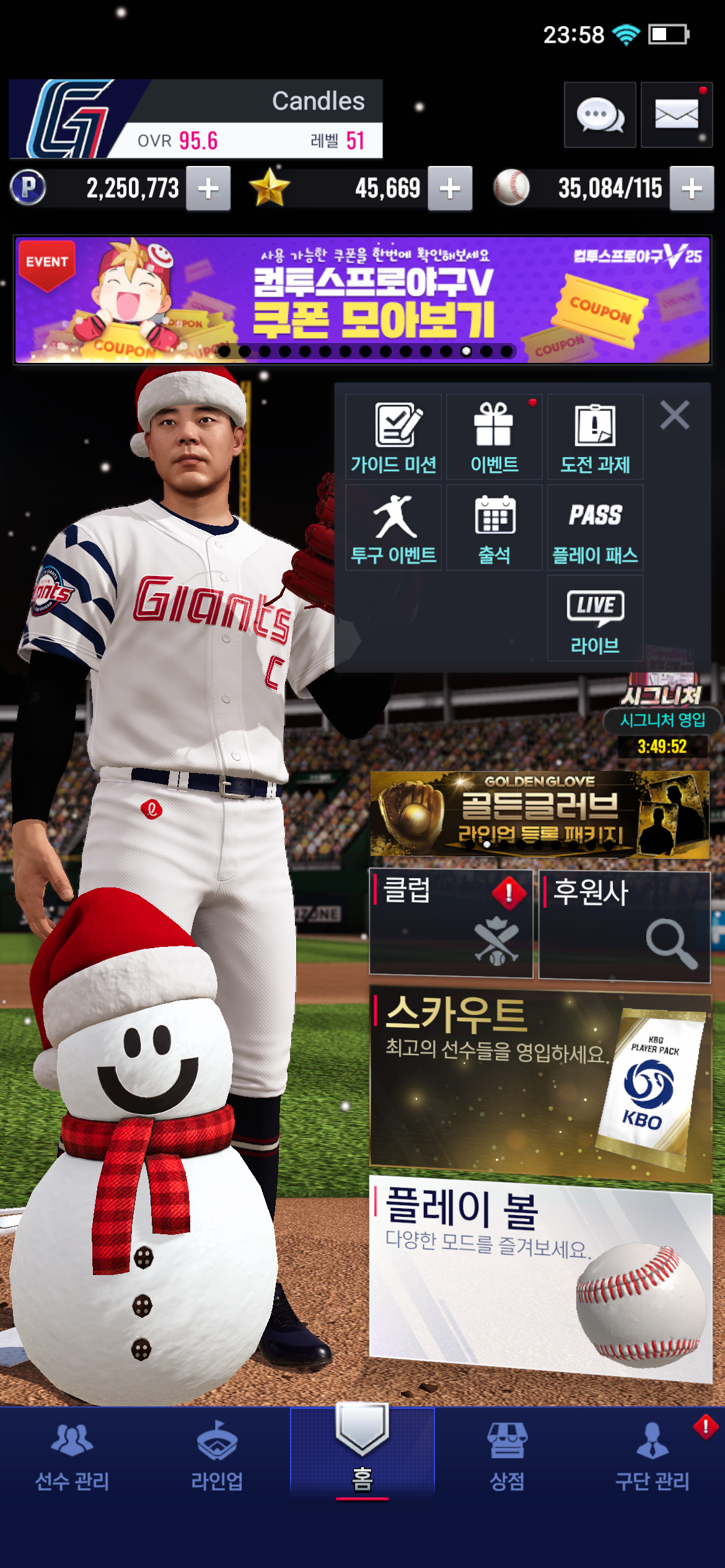Open the mailbox envelope icon
This screenshot has height=1568, width=725.
(x=676, y=115)
